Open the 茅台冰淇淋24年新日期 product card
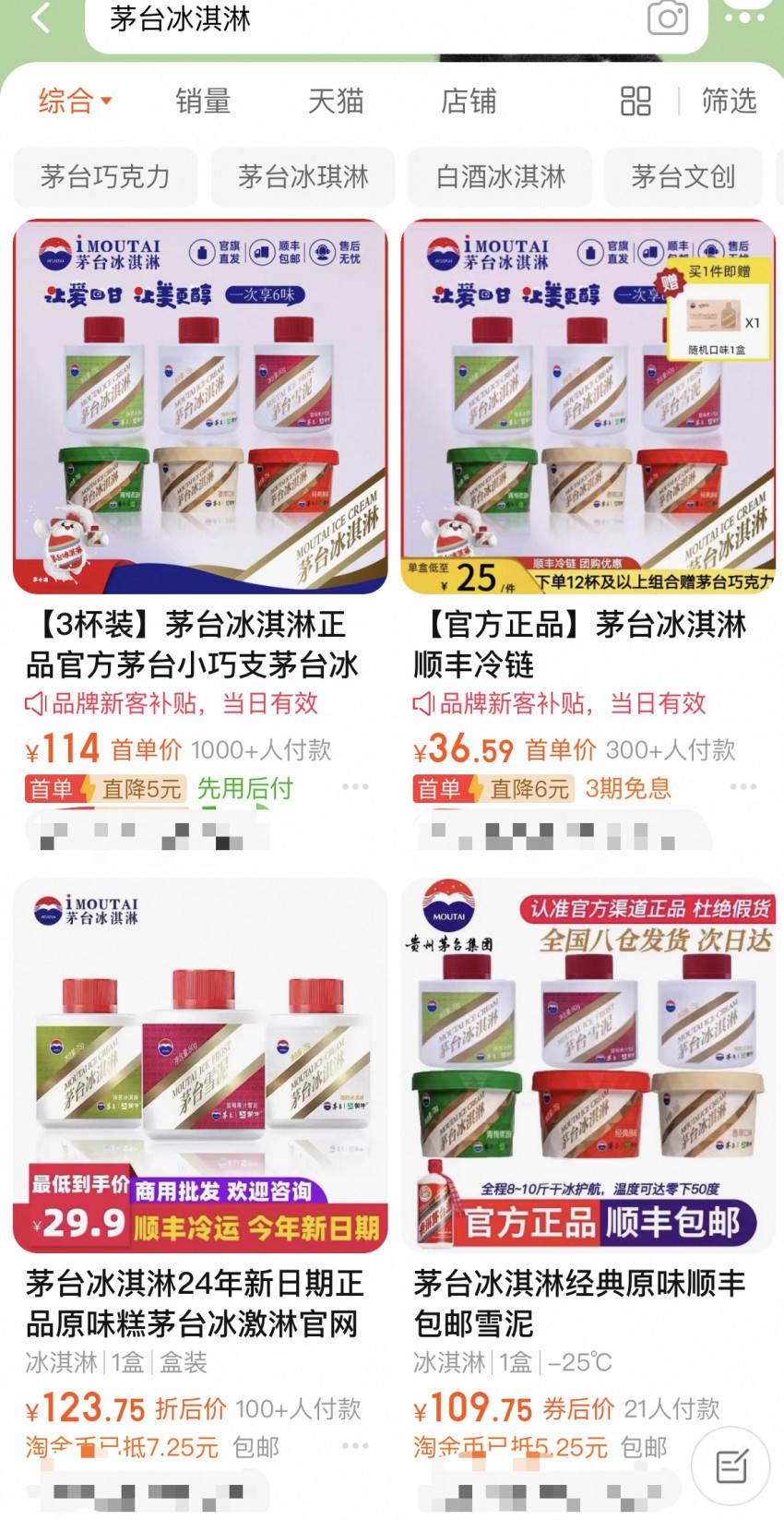784x1520 pixels. click(200, 1066)
